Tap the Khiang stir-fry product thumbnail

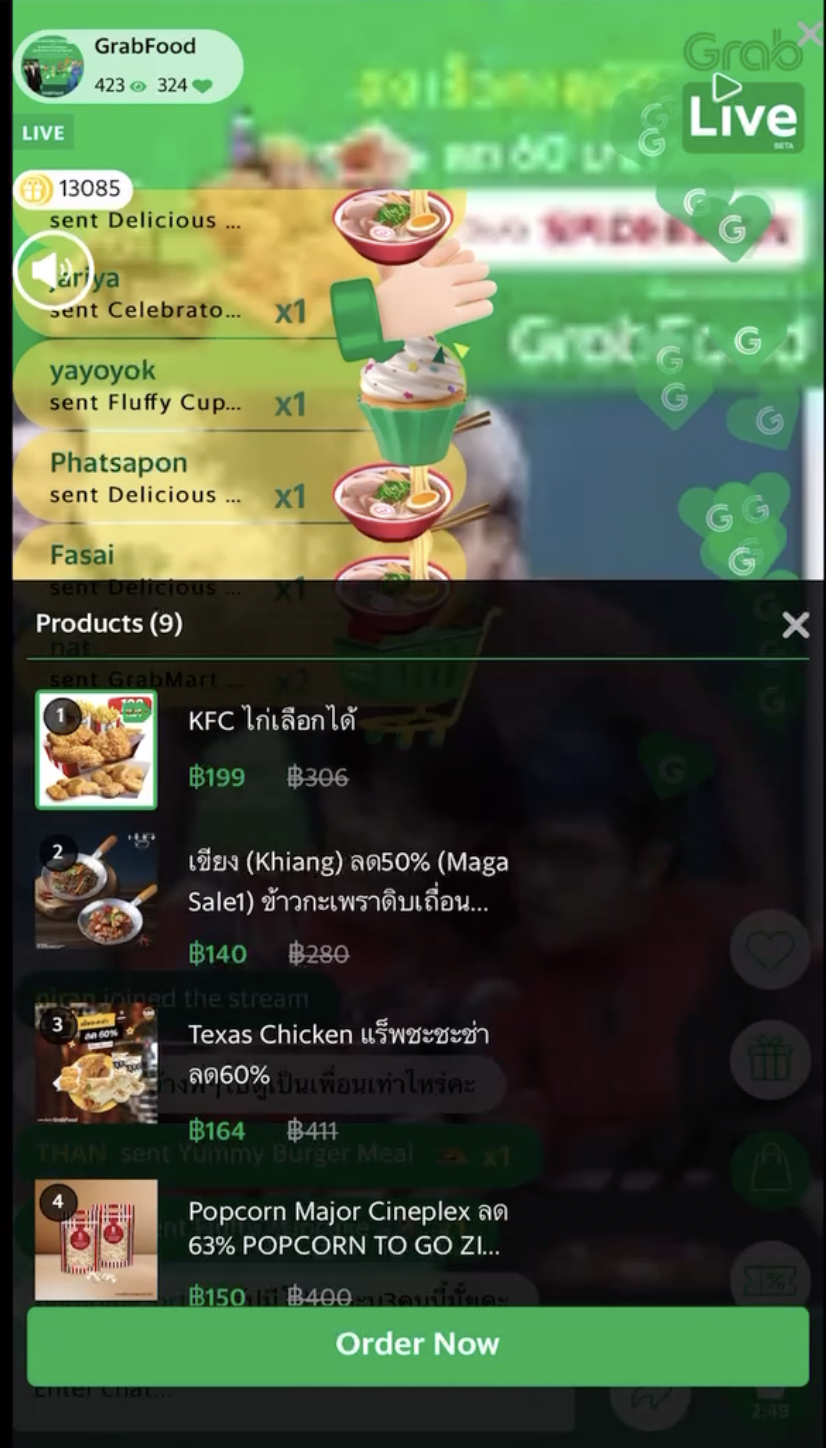pyautogui.click(x=95, y=888)
